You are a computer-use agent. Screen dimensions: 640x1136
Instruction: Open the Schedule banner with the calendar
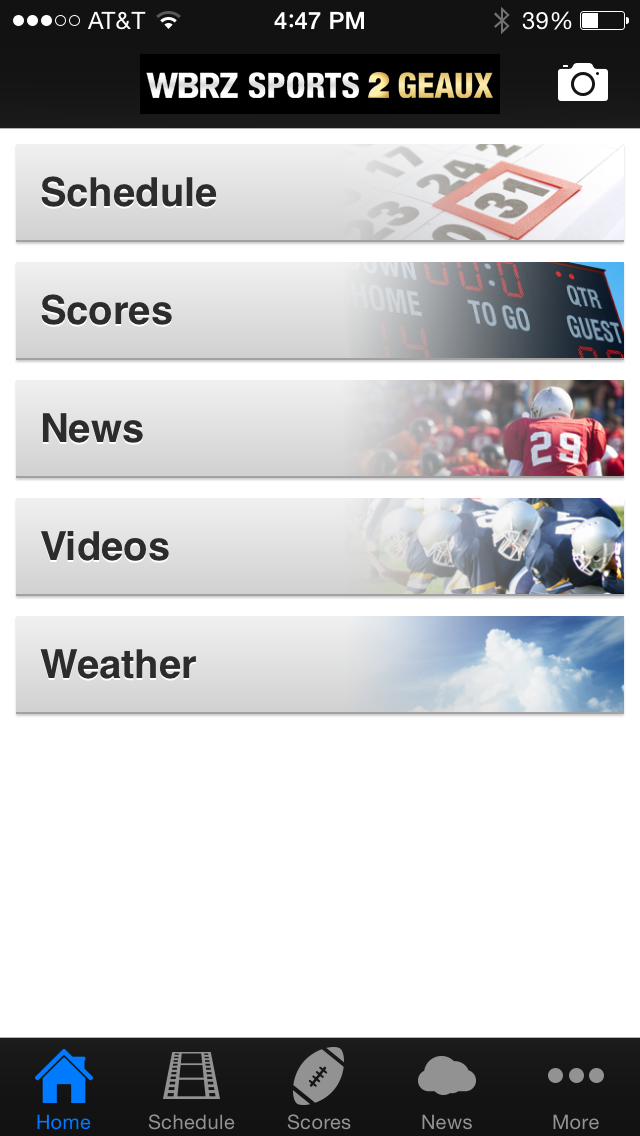[x=320, y=192]
